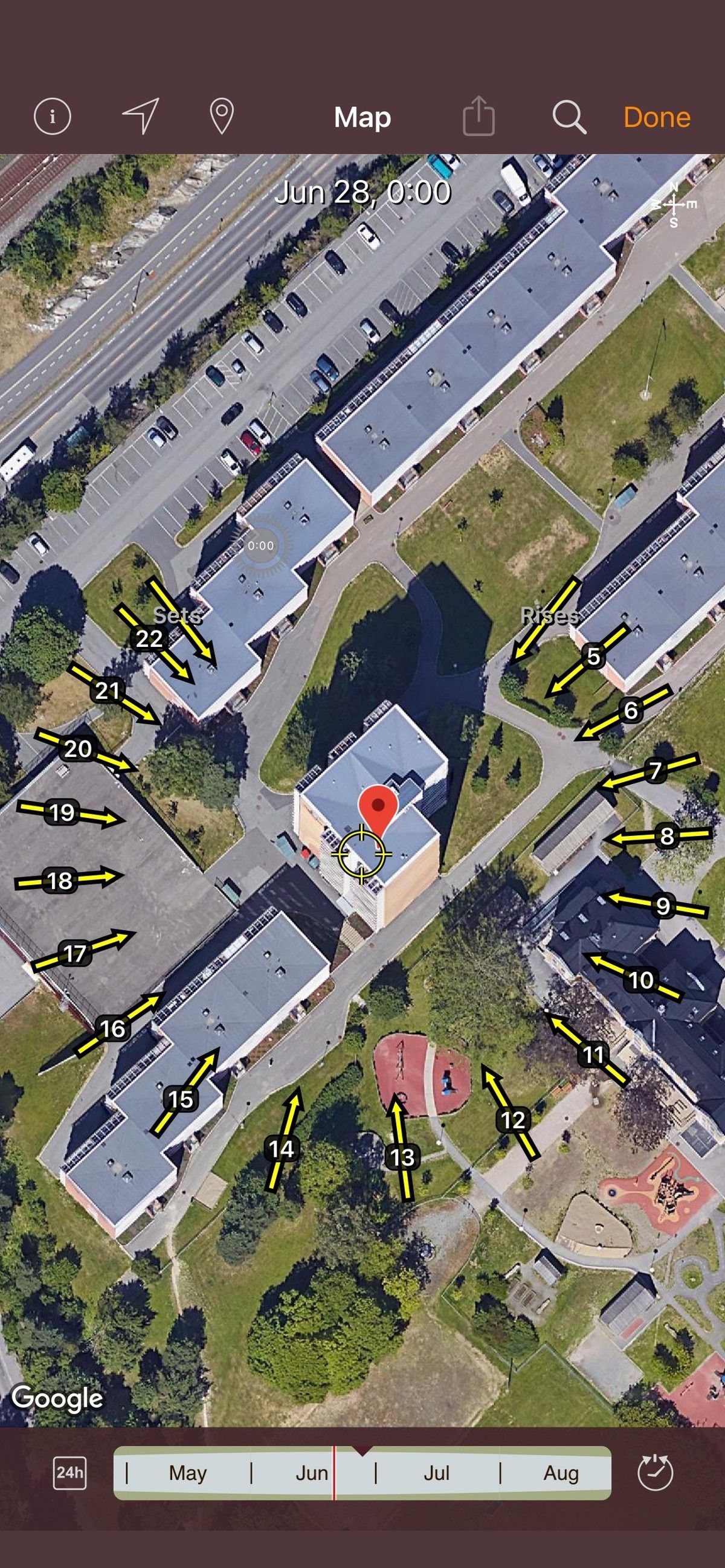Select Jul on the date timeline
This screenshot has width=725, height=1568.
(436, 1473)
